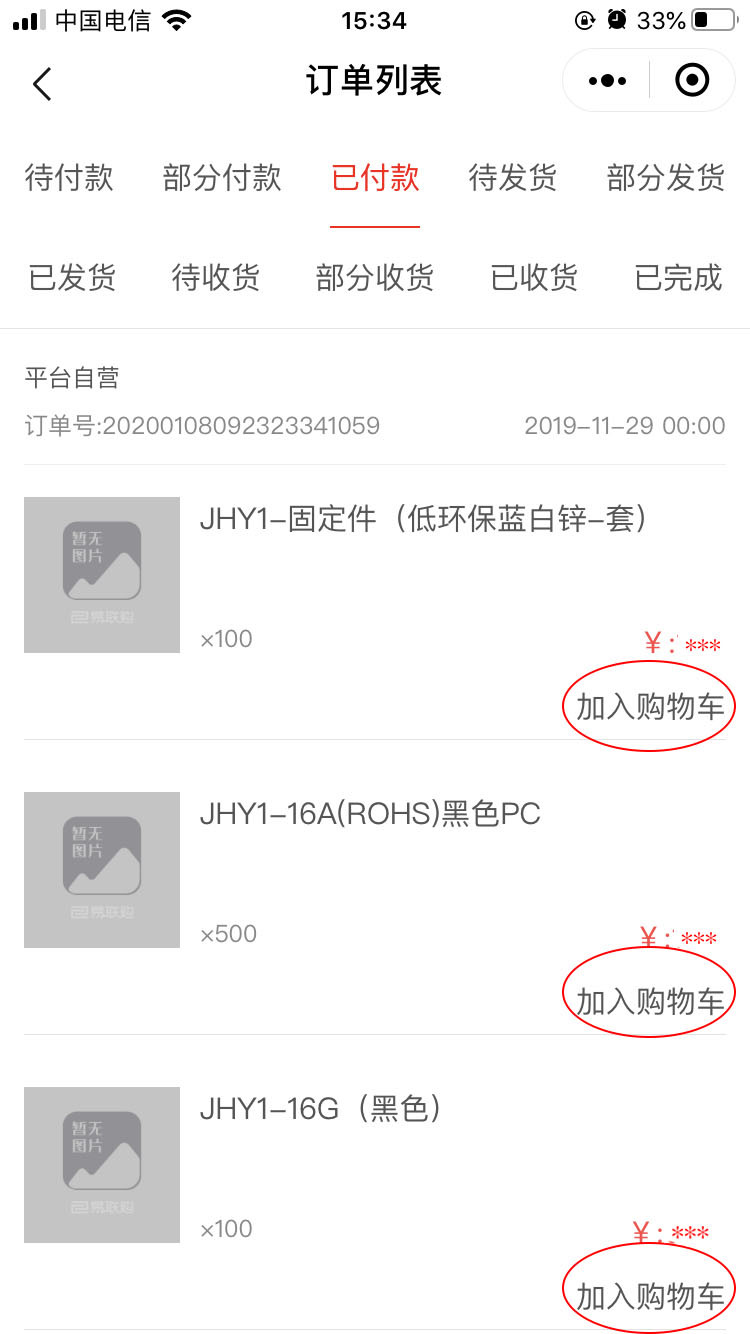Add JHY1-固定件 to the shopping cart
This screenshot has width=750, height=1334.
[650, 707]
